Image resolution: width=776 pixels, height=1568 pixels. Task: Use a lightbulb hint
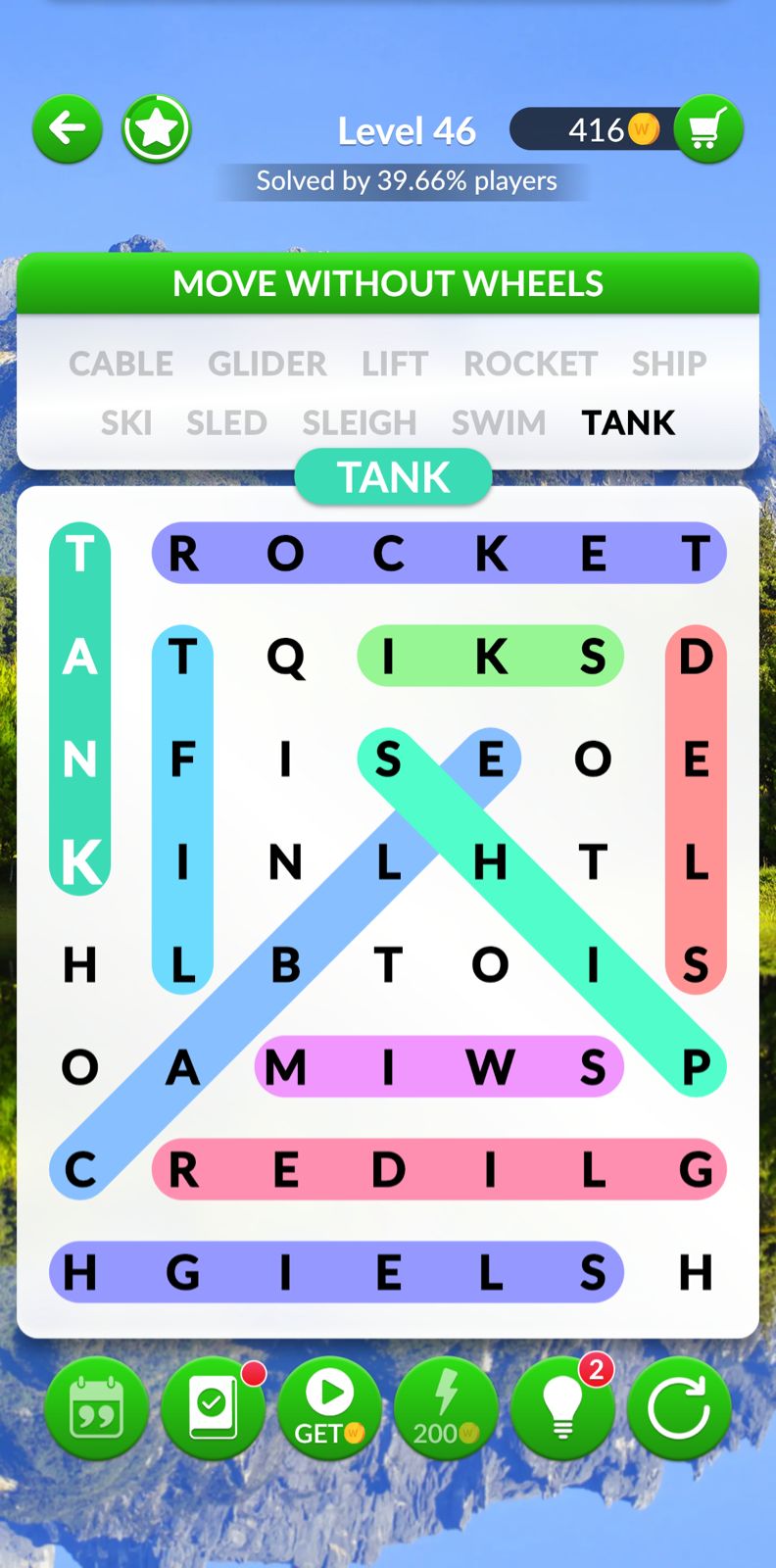(563, 1409)
